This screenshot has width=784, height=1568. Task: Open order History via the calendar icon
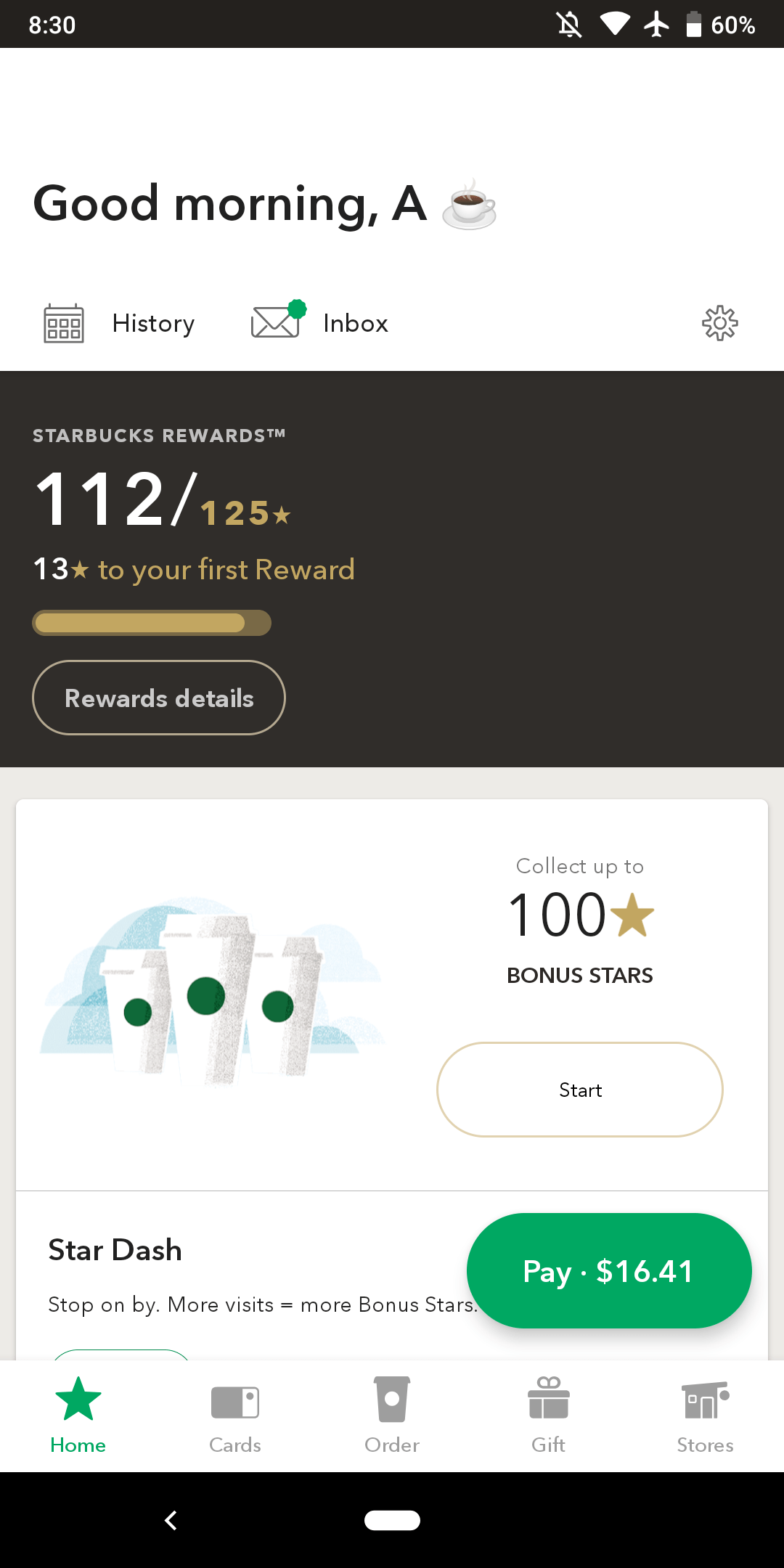[63, 323]
